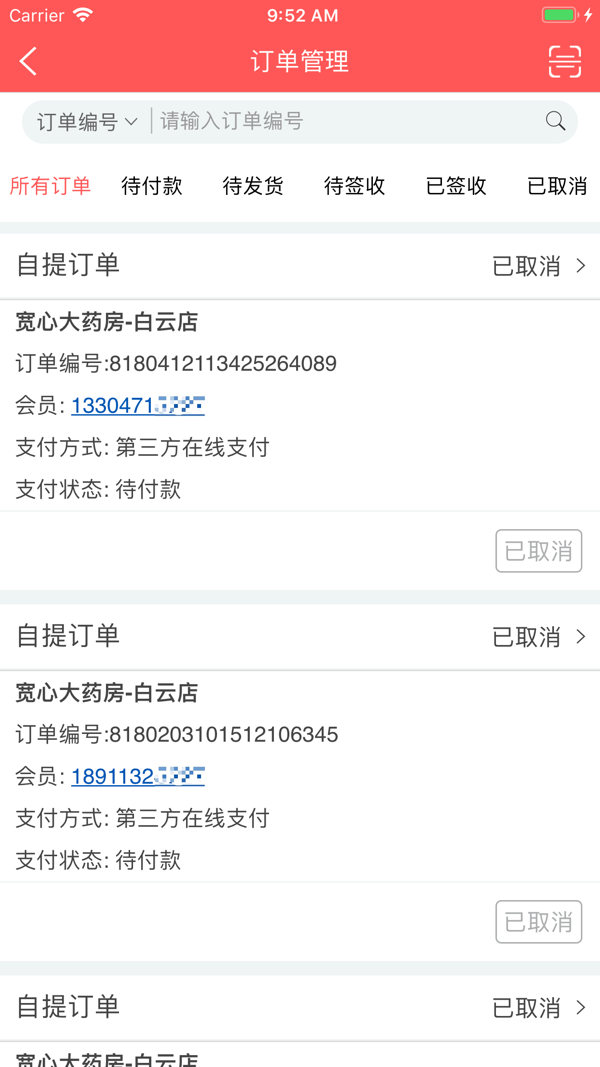
Task: Go back using the top-left arrow
Action: click(28, 62)
